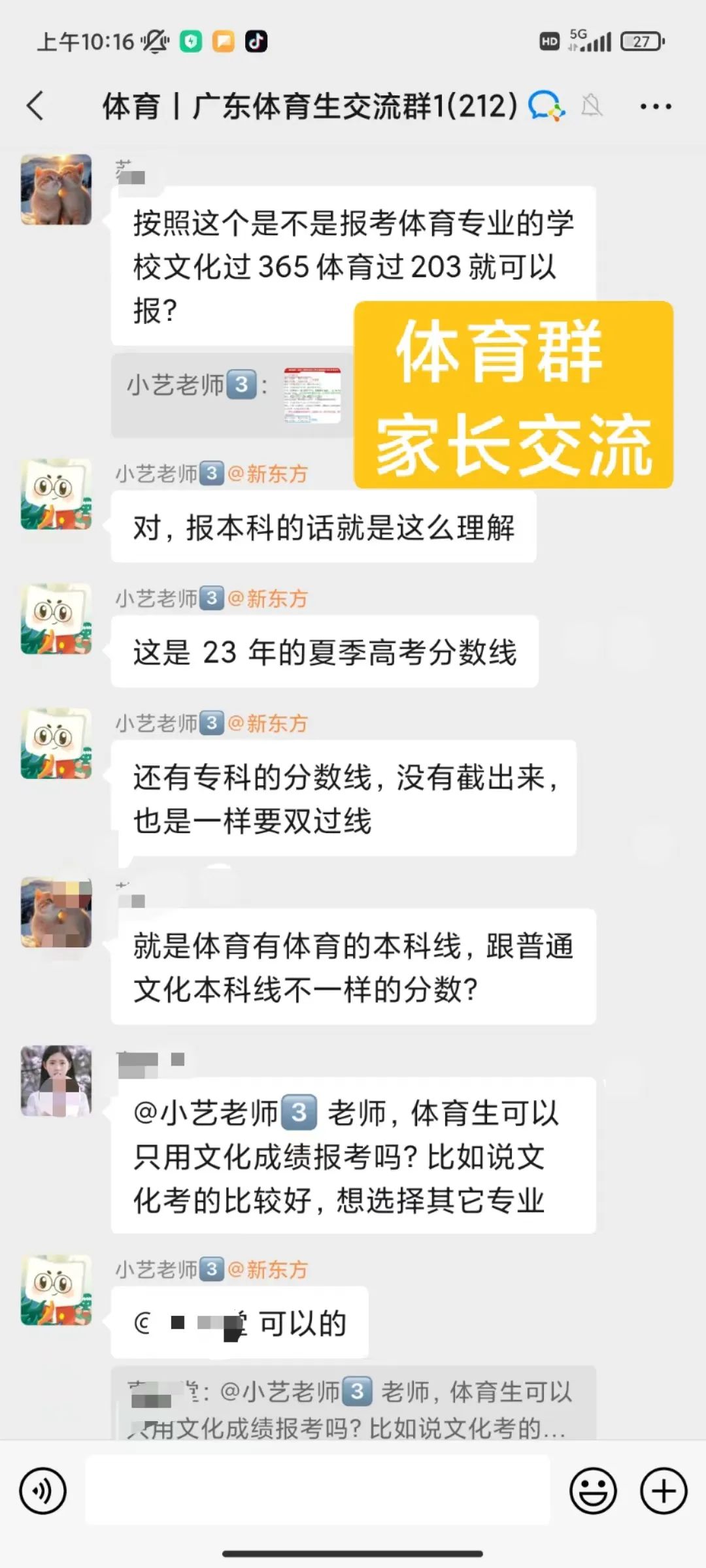Jump to the quoted message under '可以的'
Screen dimensions: 706x1568
353,1405
